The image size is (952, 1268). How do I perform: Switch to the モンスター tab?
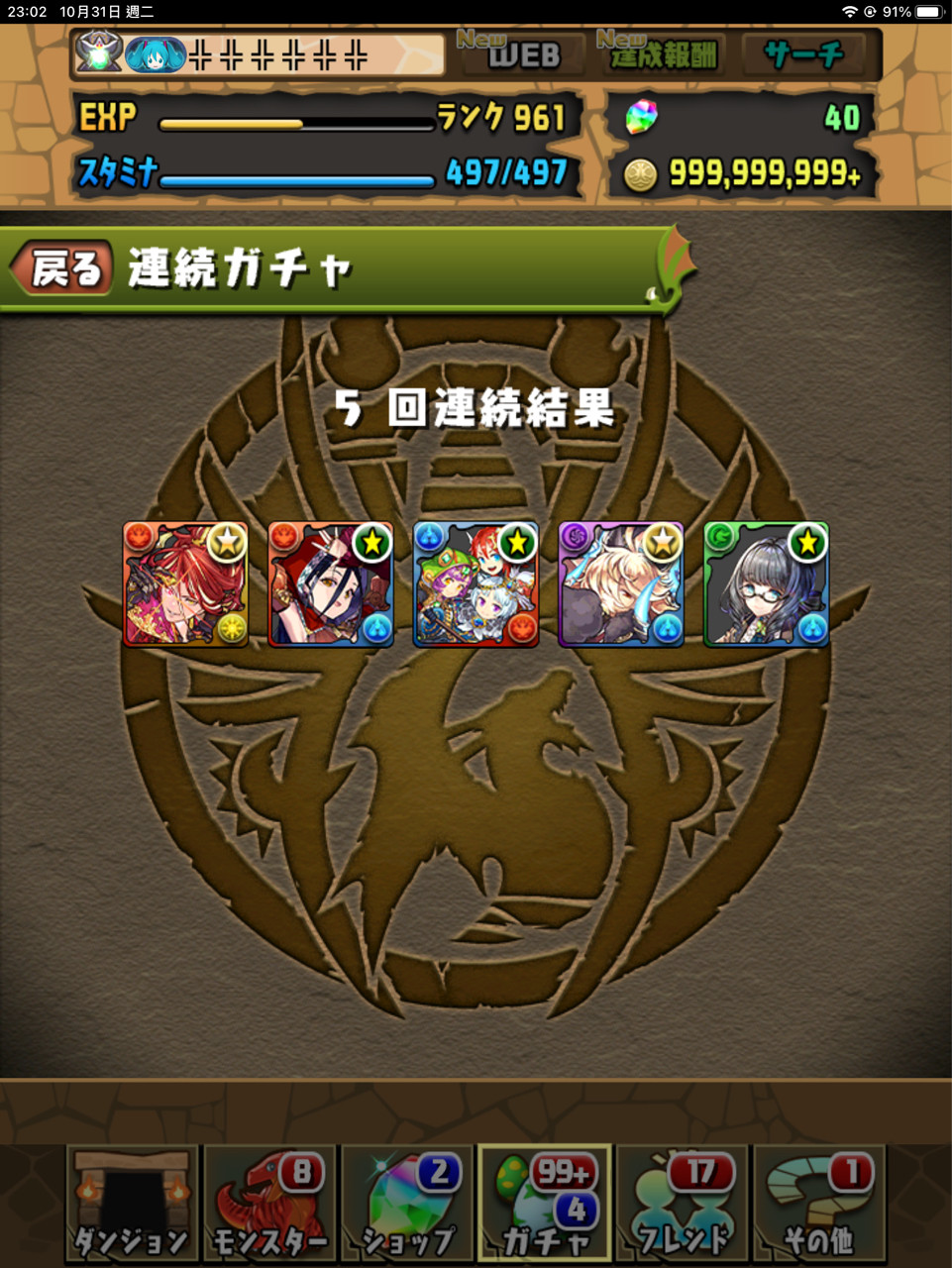point(270,1205)
